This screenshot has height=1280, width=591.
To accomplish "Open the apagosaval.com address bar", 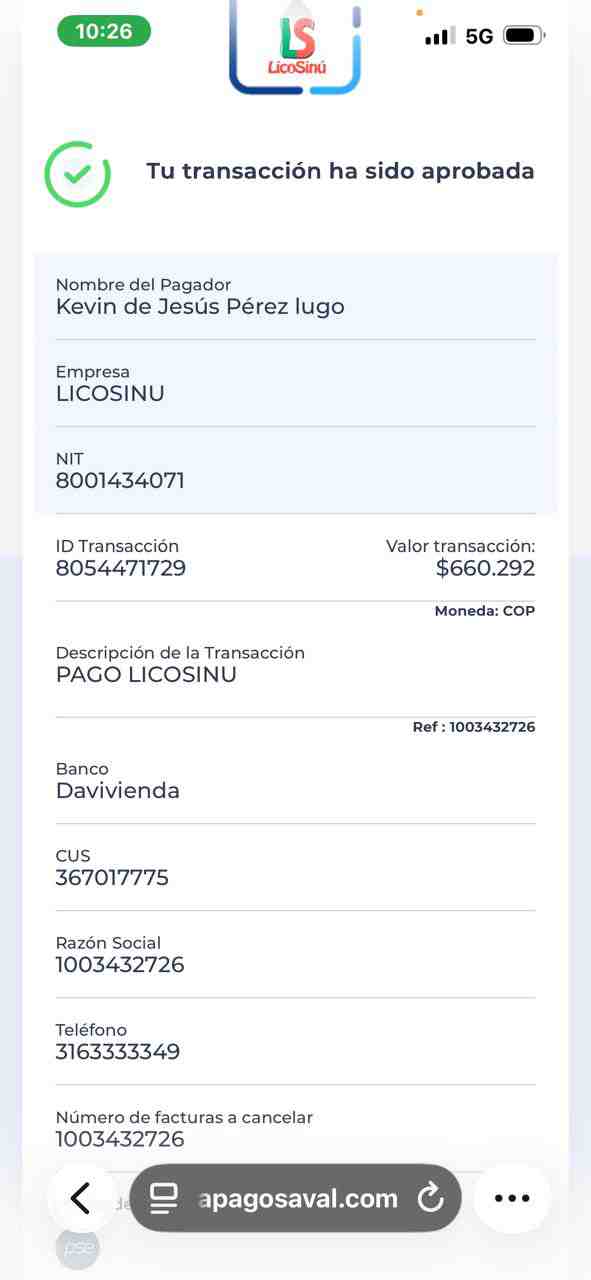I will pyautogui.click(x=296, y=1198).
